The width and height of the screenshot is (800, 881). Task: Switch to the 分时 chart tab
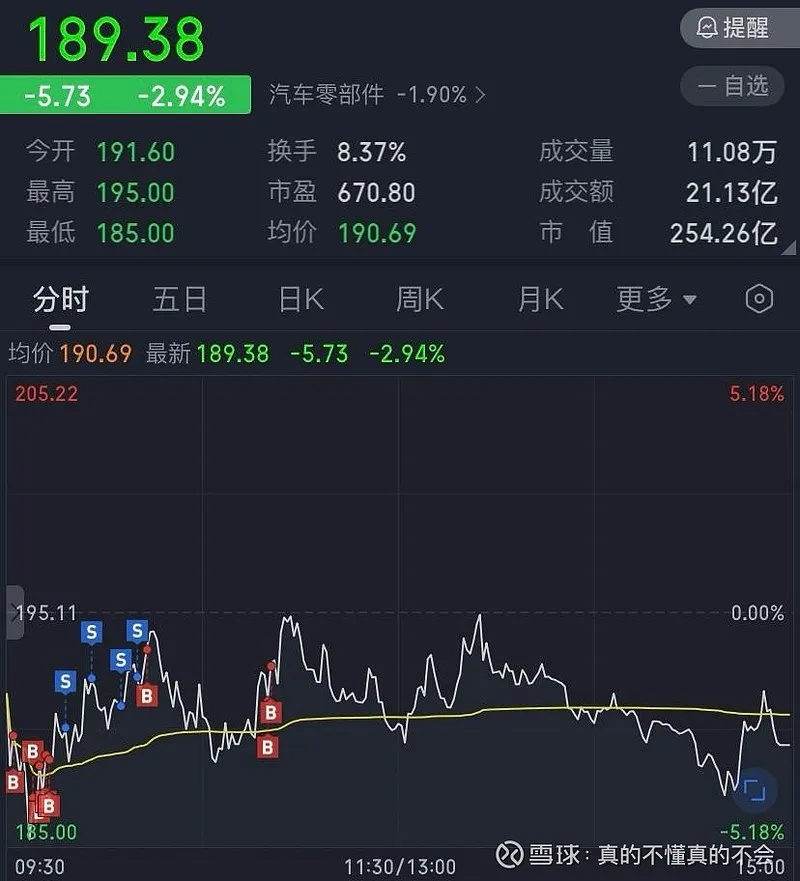pos(61,299)
